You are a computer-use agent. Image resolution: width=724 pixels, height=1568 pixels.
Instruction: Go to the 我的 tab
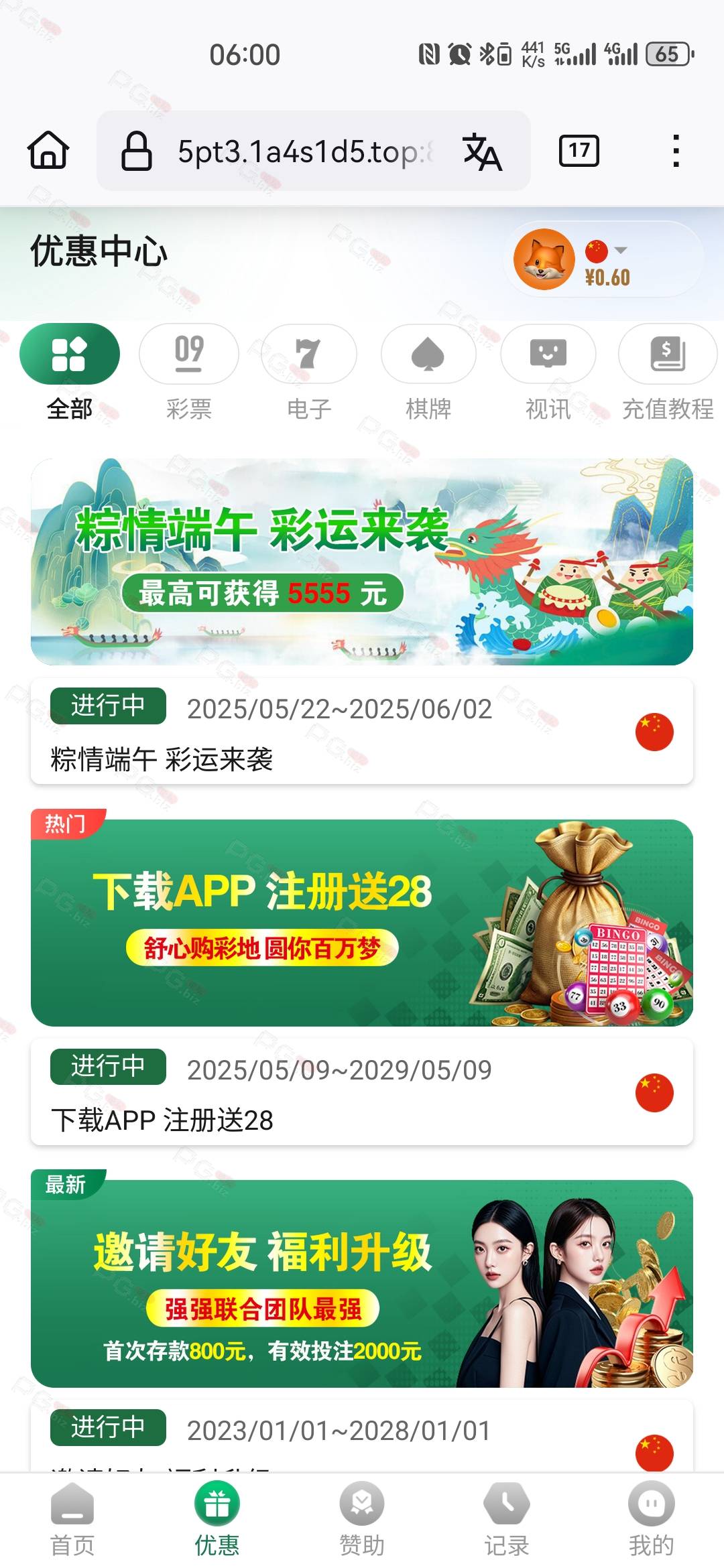tap(652, 1520)
